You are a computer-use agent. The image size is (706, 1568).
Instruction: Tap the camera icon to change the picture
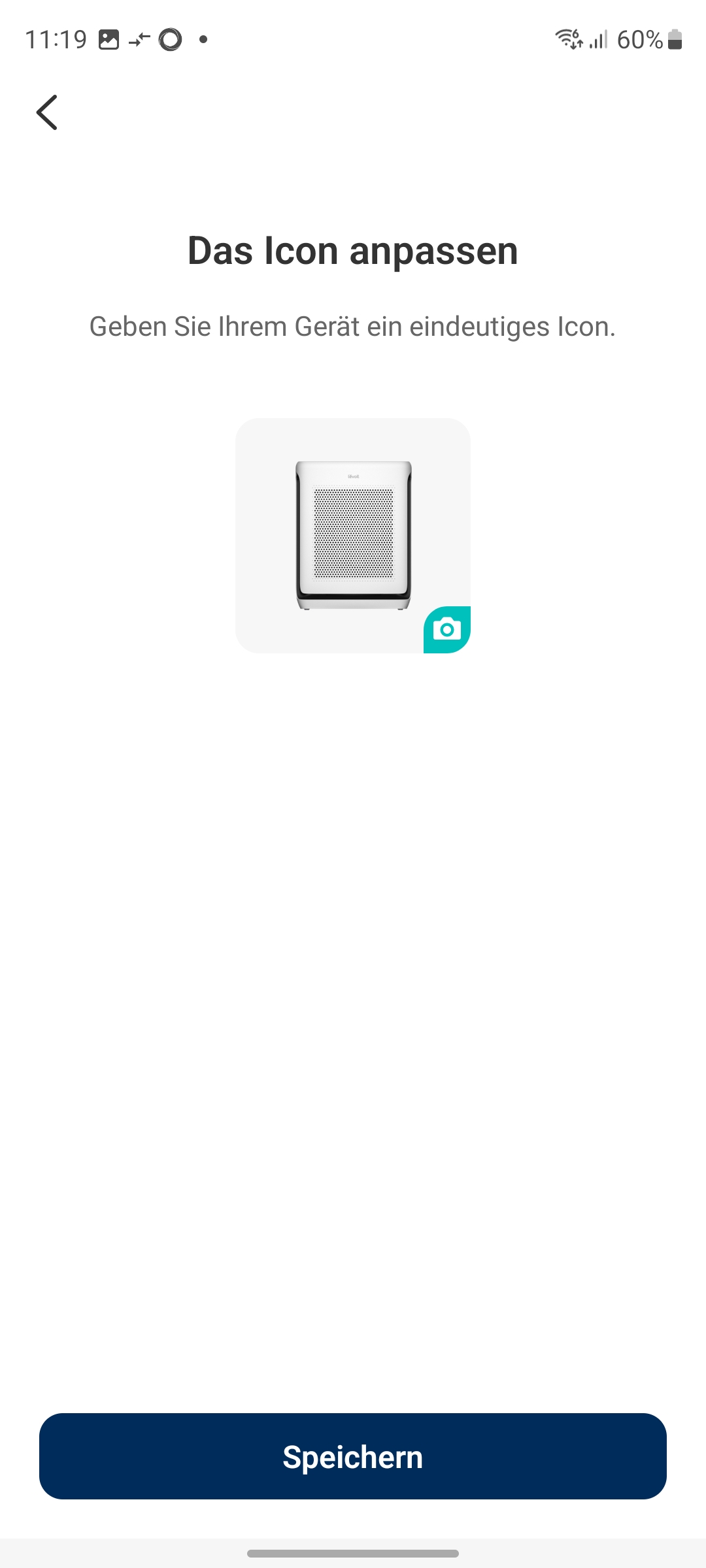[x=447, y=629]
